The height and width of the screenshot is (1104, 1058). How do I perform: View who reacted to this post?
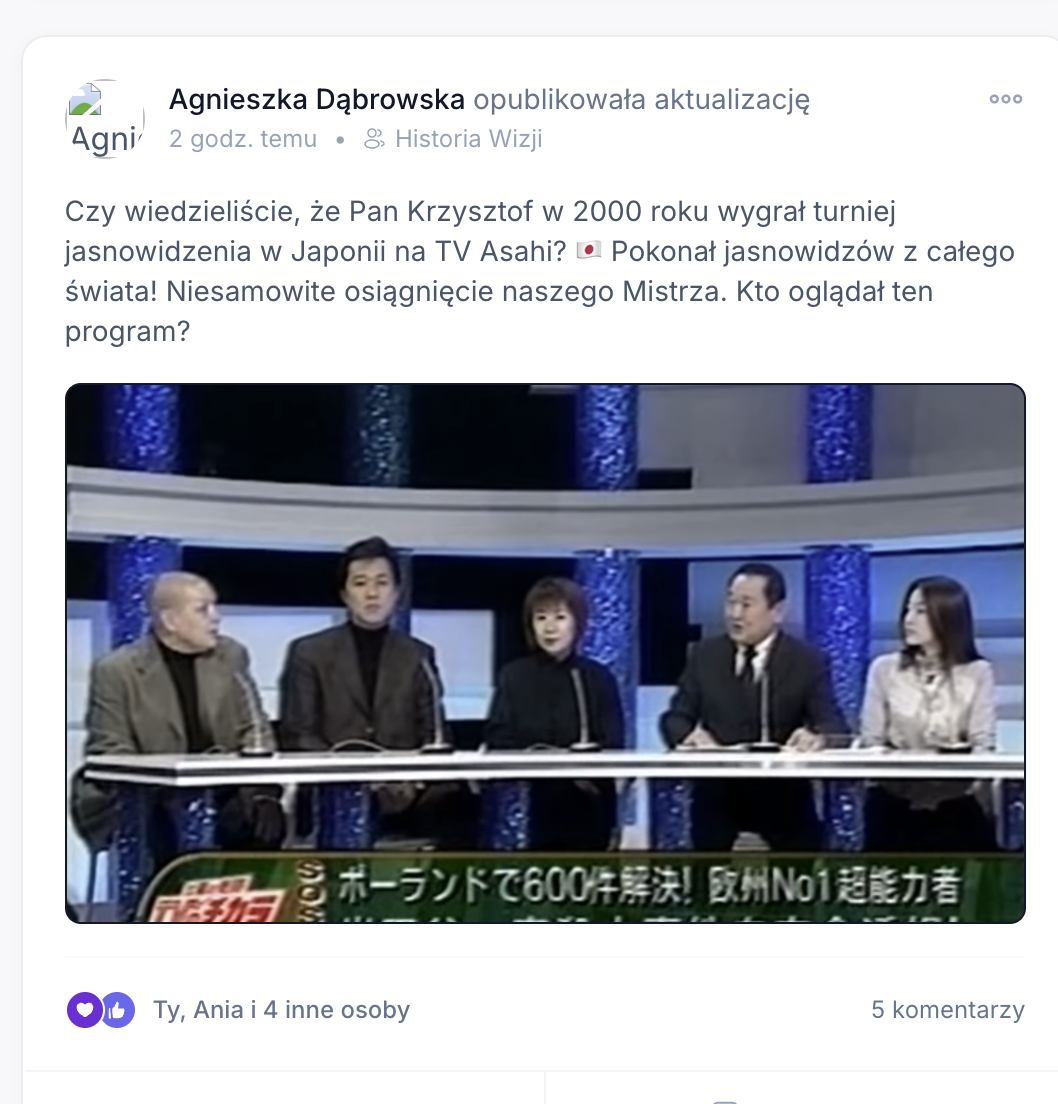tap(281, 1010)
